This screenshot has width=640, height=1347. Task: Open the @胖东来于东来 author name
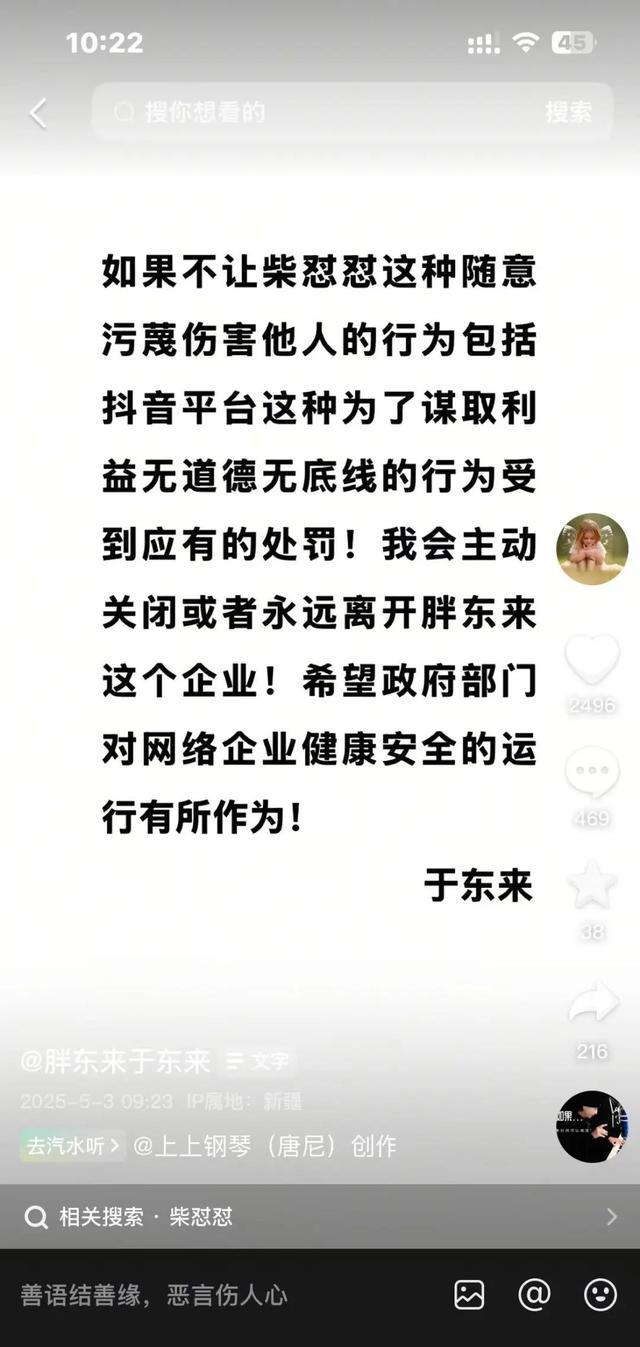pos(115,1060)
